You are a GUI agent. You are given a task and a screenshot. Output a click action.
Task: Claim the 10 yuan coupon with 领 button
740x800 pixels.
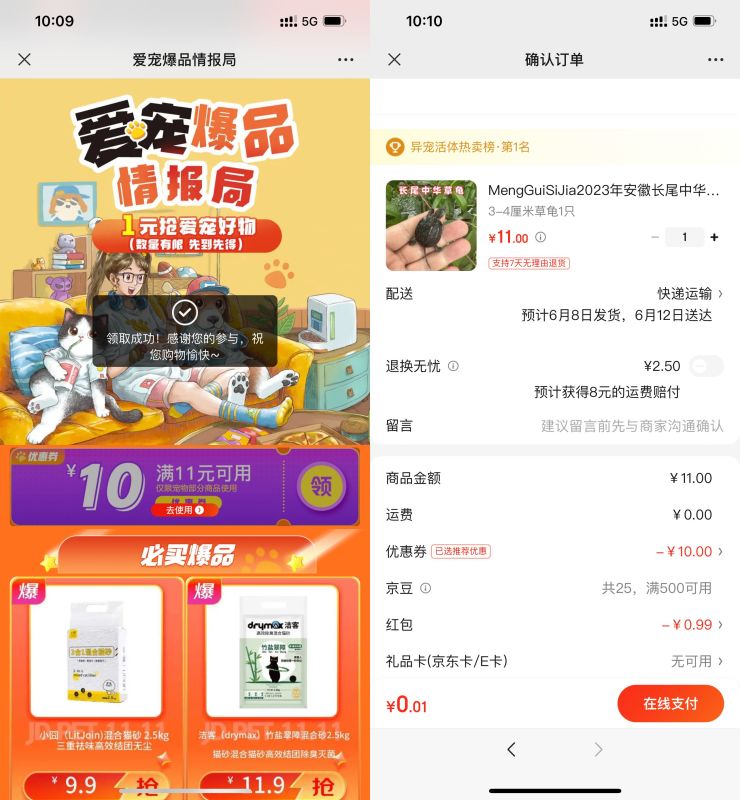321,486
